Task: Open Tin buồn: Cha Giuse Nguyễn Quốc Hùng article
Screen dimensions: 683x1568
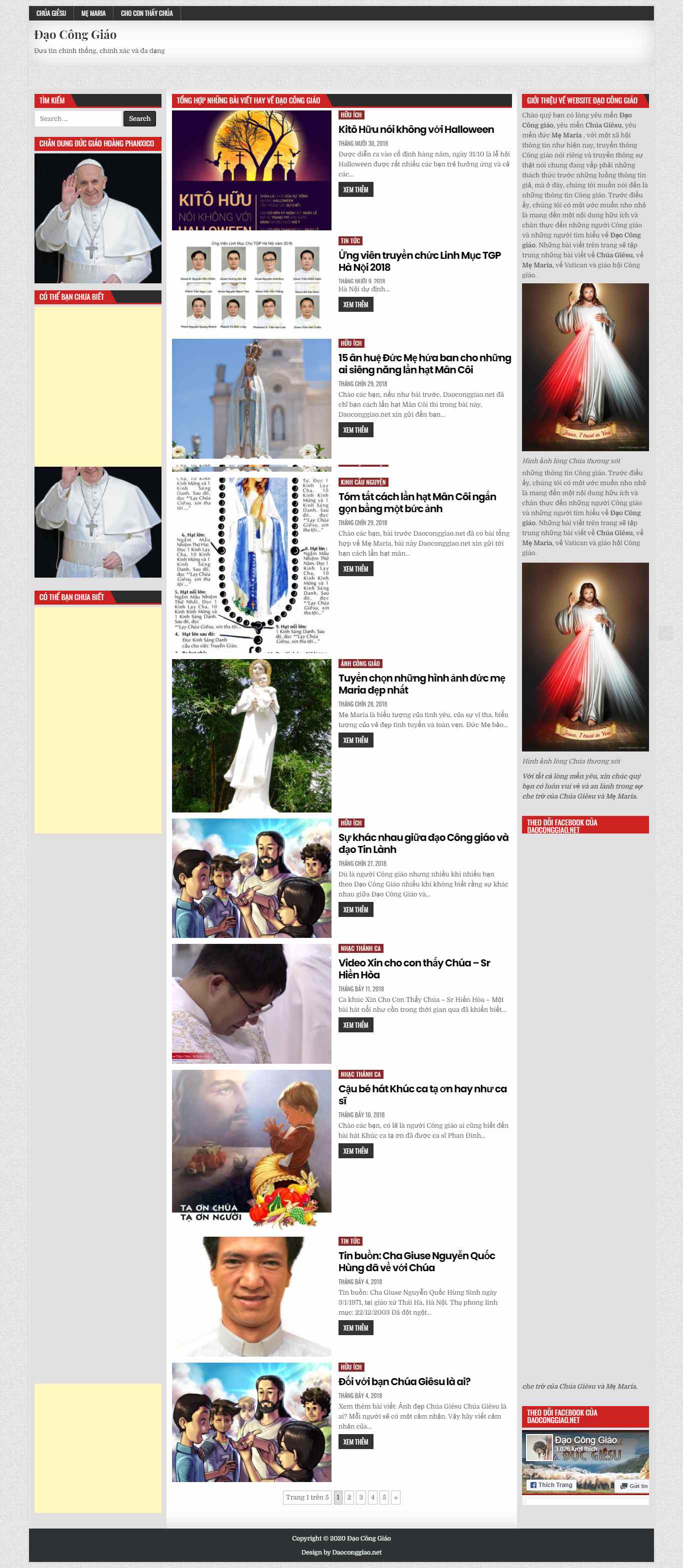Action: coord(416,1261)
